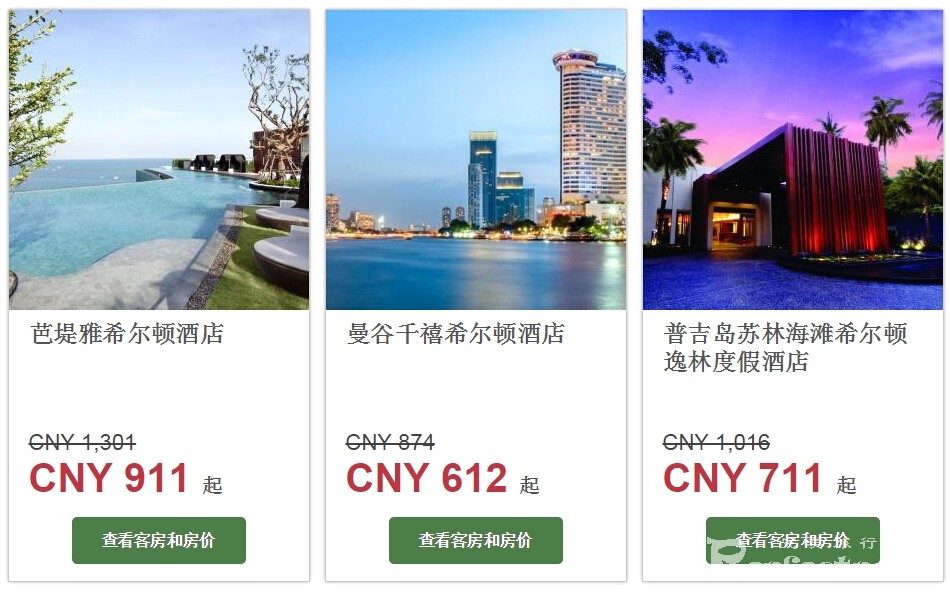Open the 芭堤雅希尔顿酒店 infinity pool photo
This screenshot has width=950, height=592.
pyautogui.click(x=159, y=160)
